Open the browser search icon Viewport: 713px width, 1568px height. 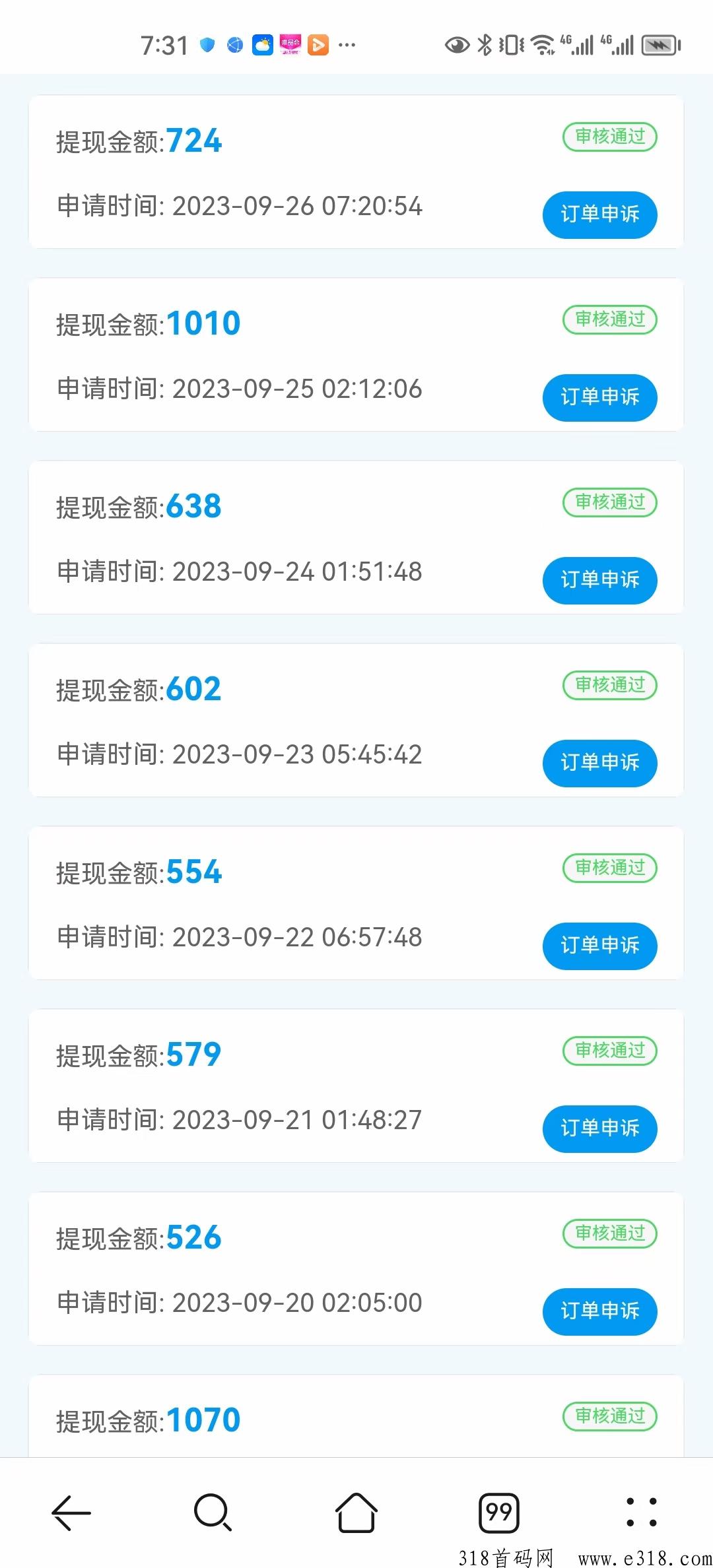click(213, 1512)
